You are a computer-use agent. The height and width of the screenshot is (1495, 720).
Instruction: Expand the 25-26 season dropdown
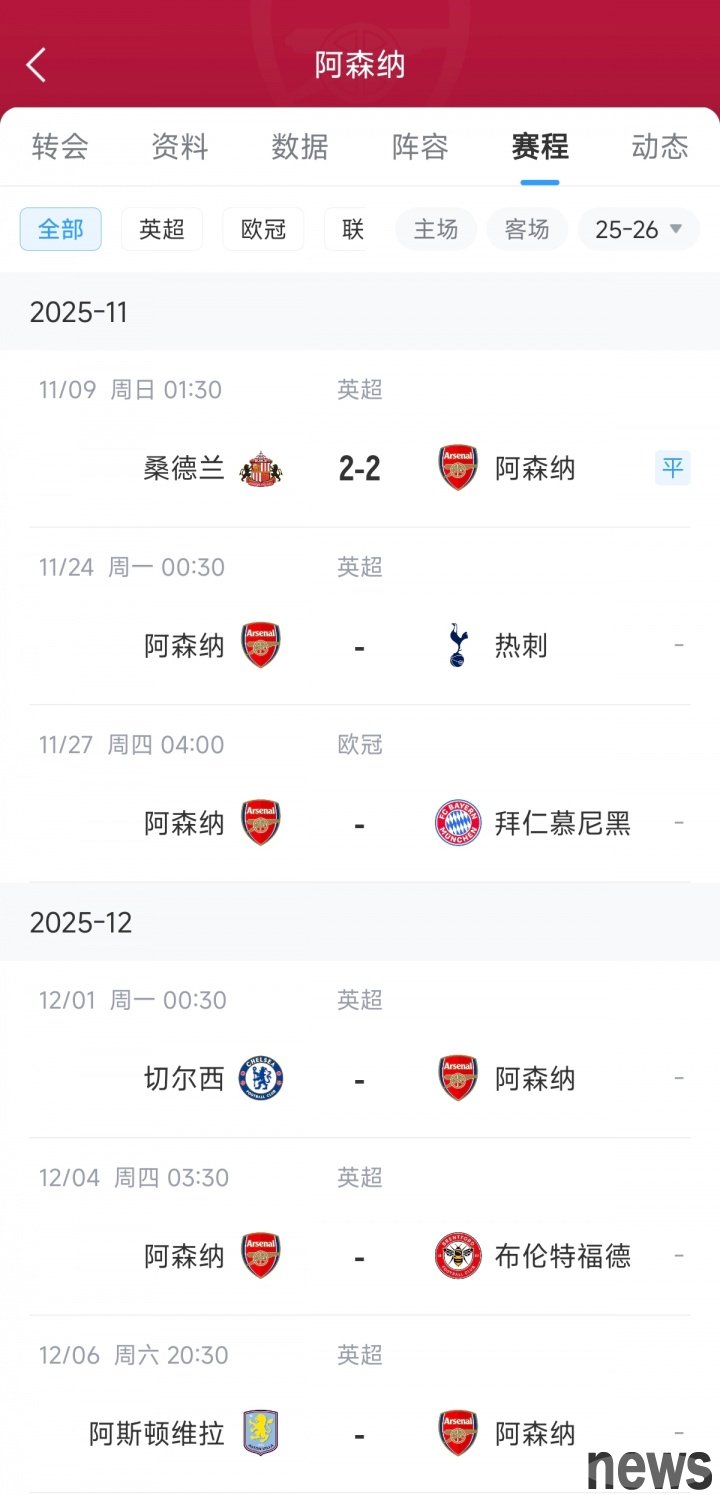coord(638,229)
